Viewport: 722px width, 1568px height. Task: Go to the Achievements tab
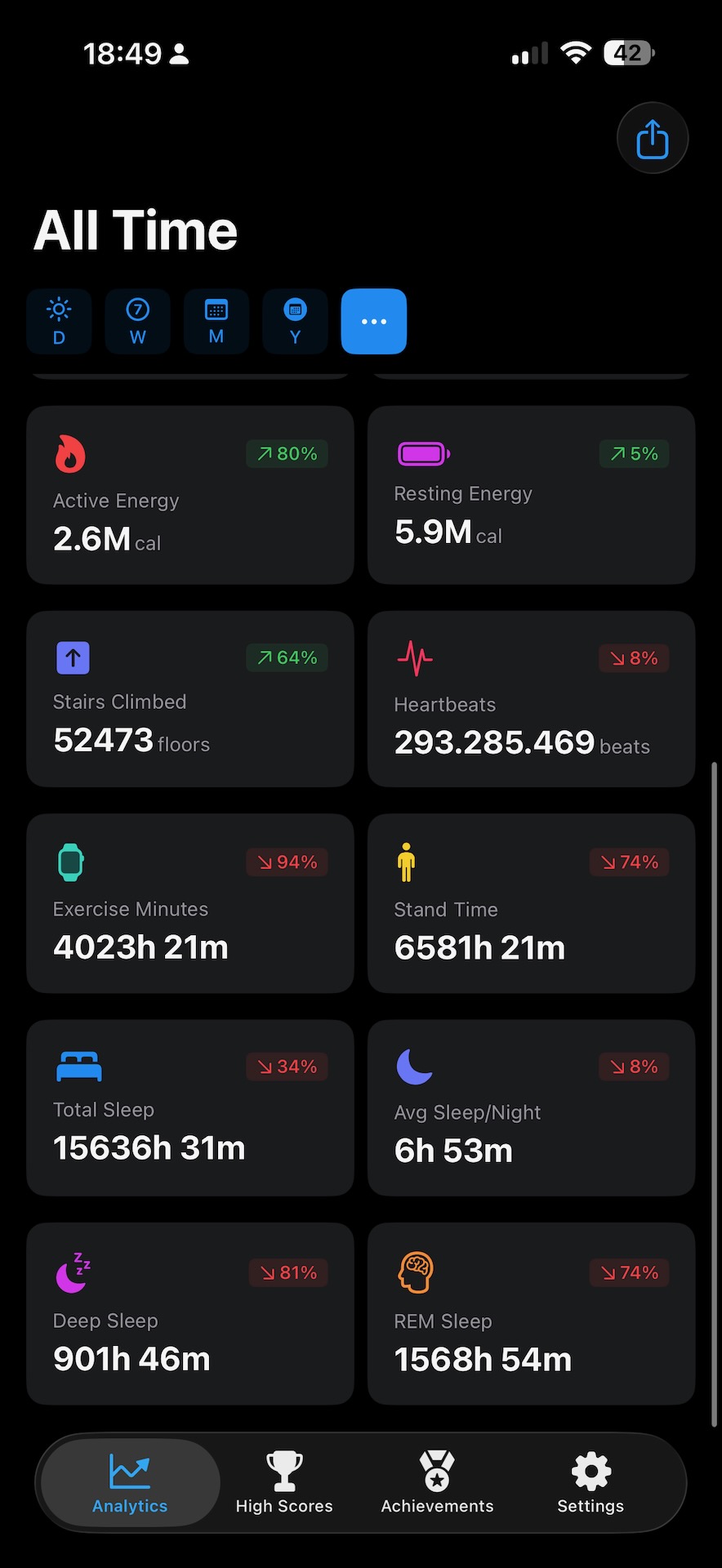(437, 1483)
